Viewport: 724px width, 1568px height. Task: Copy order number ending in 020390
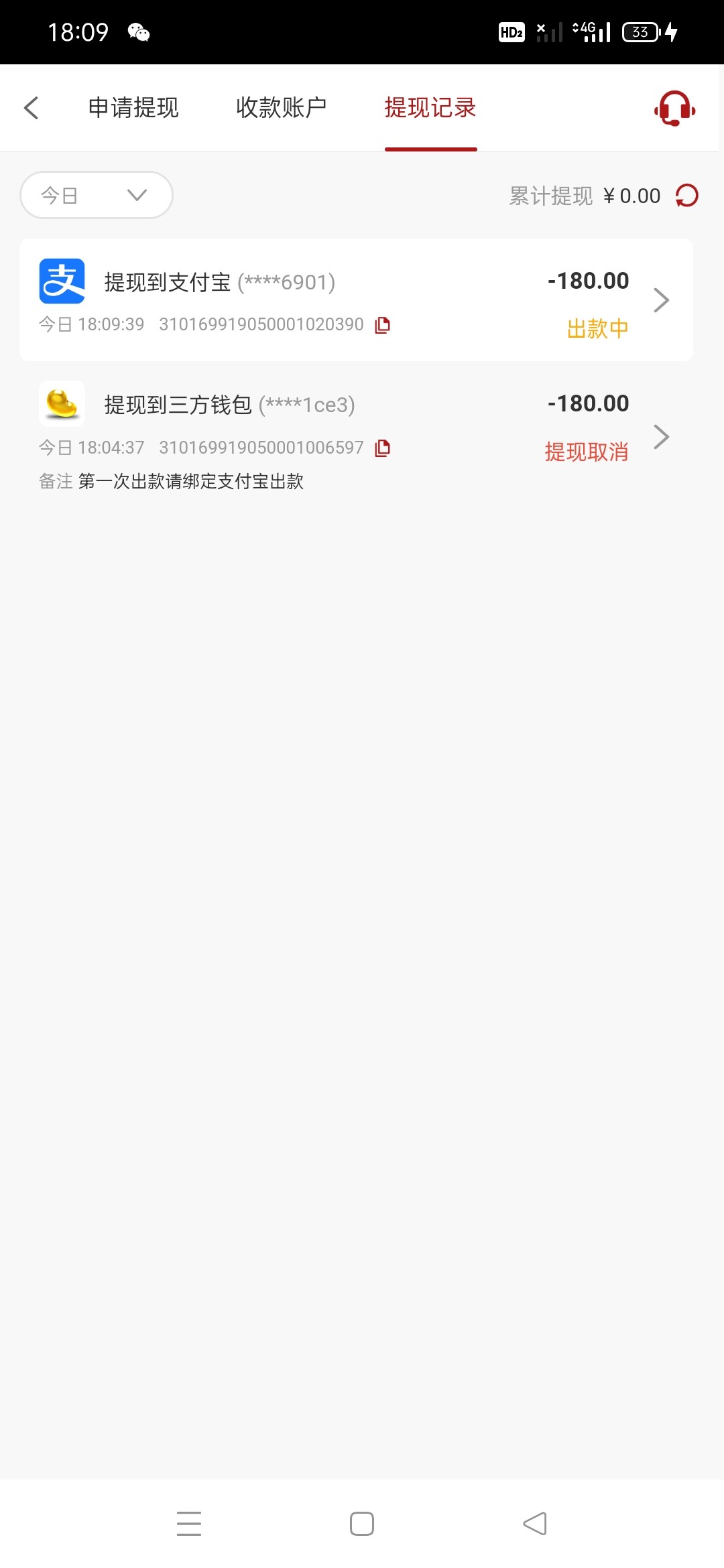click(383, 325)
